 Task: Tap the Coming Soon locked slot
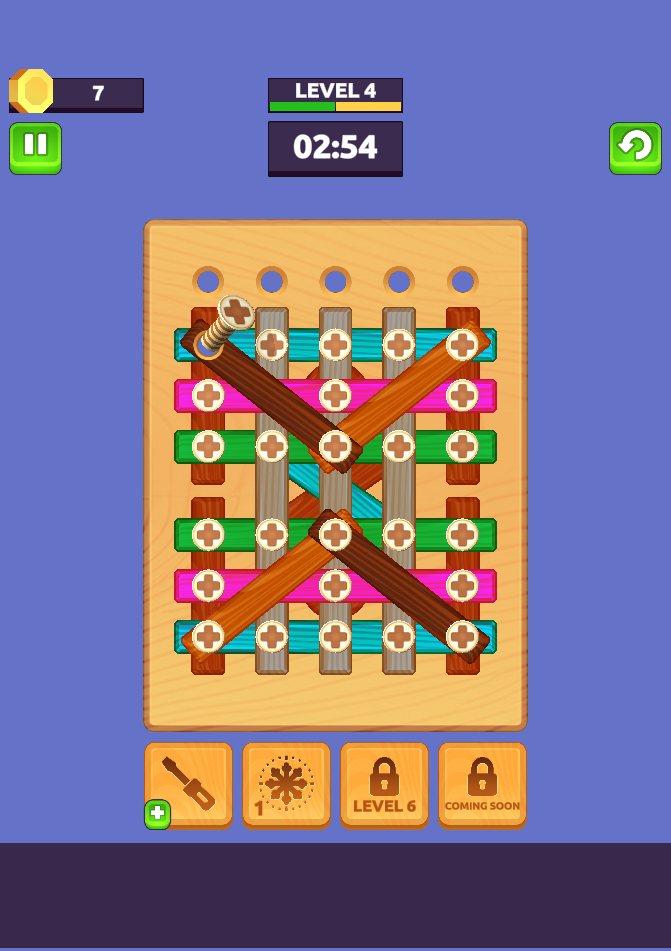(482, 785)
